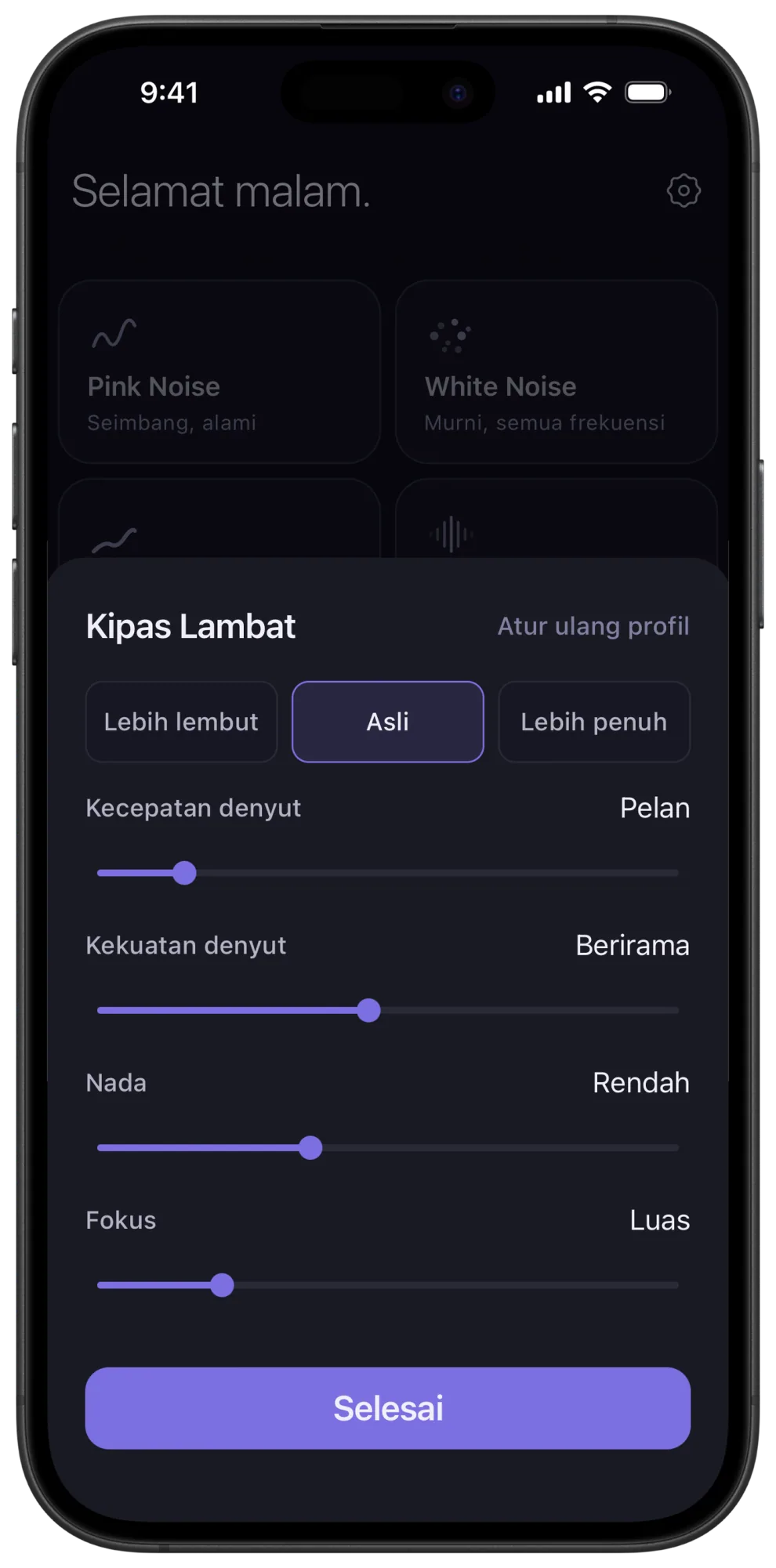Tap the Fokus slider track
This screenshot has height=1568, width=776.
(x=388, y=1285)
